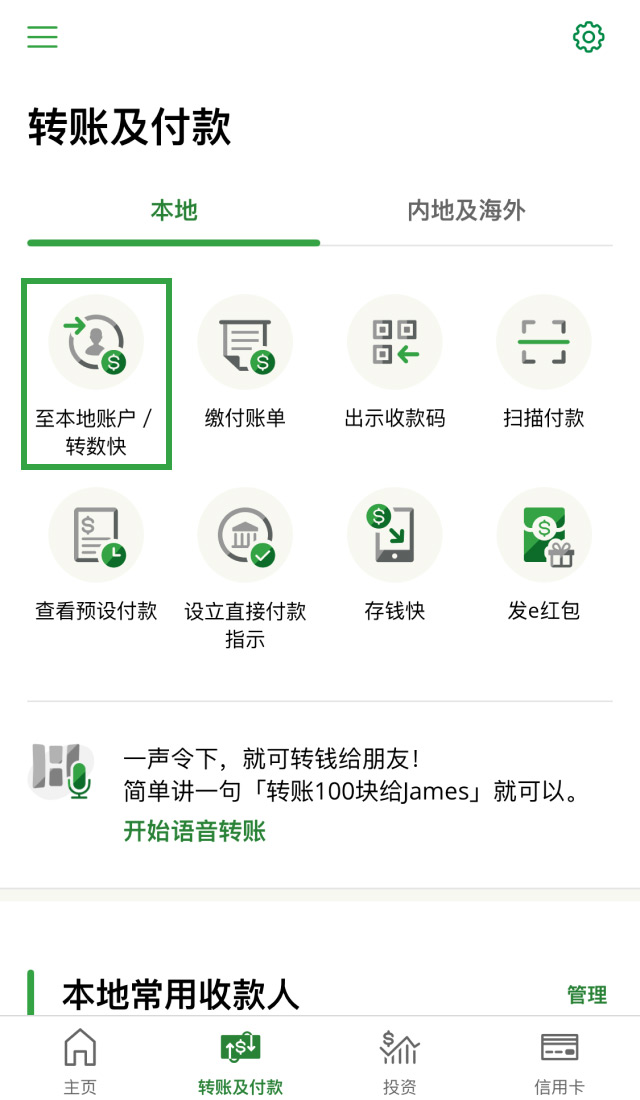The image size is (640, 1100).
Task: Switch to 投资 tab
Action: pos(400,1062)
